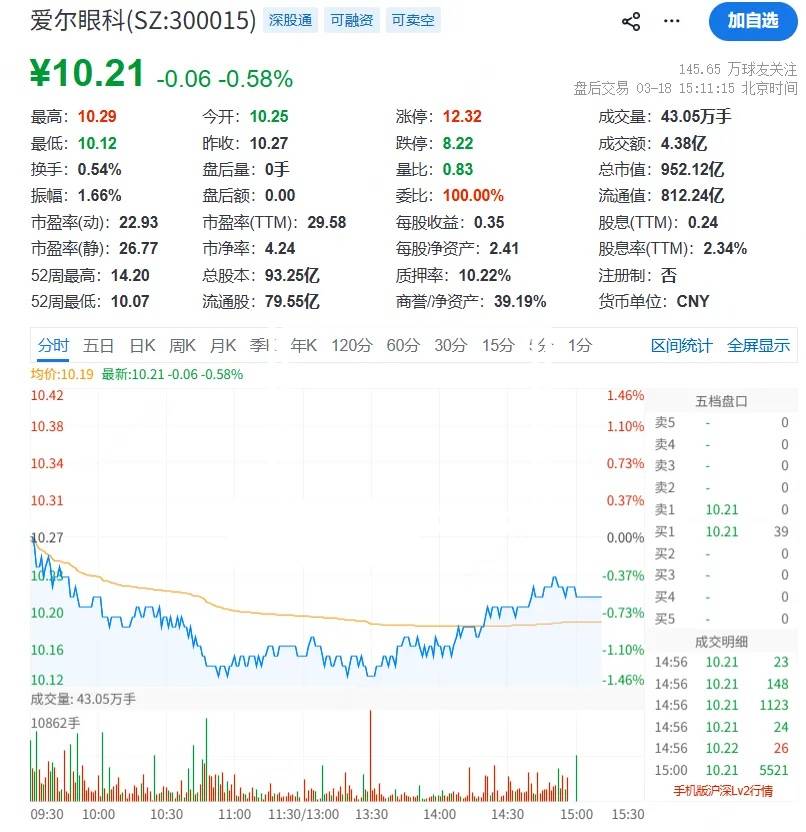Switch to 120分 interval
806x832 pixels.
(352, 346)
